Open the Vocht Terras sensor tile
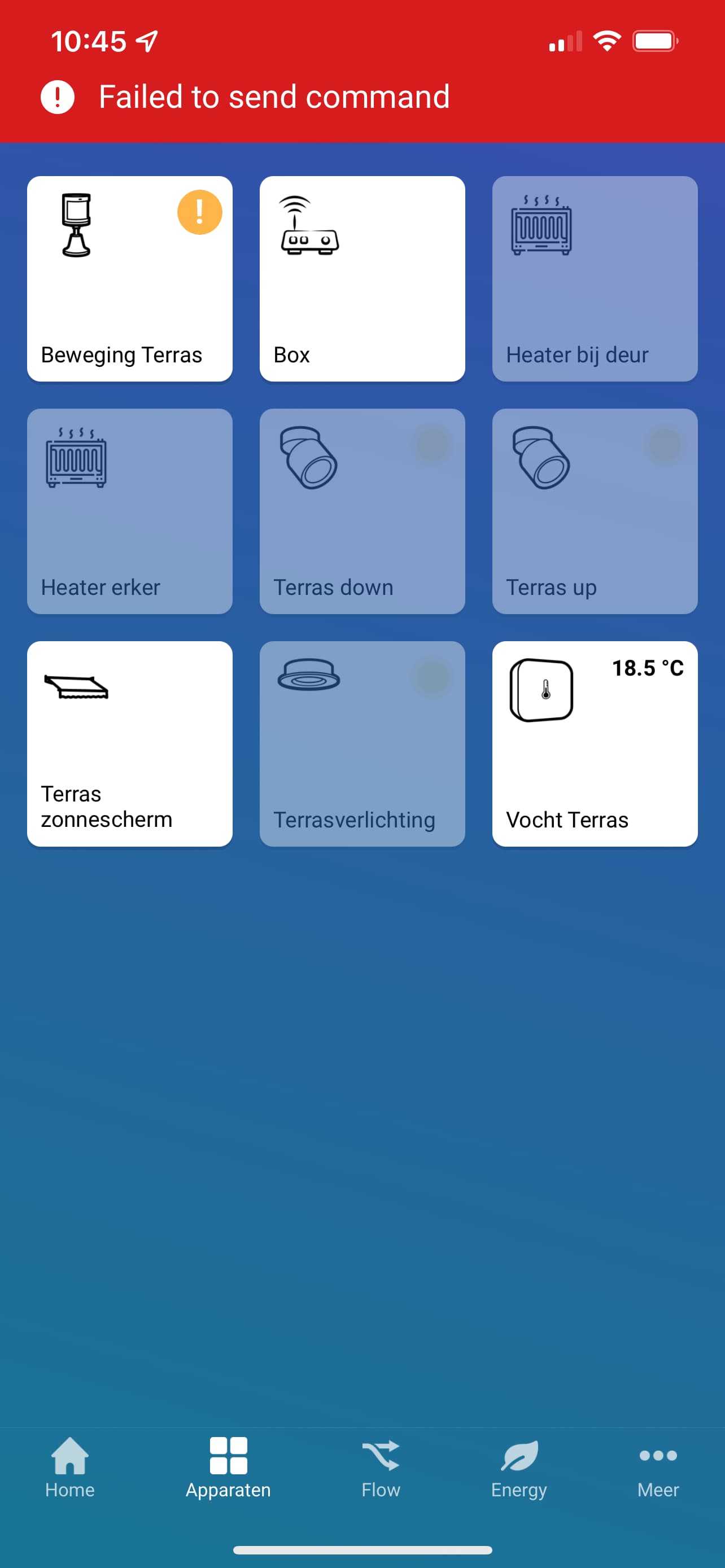This screenshot has width=725, height=1568. click(595, 744)
